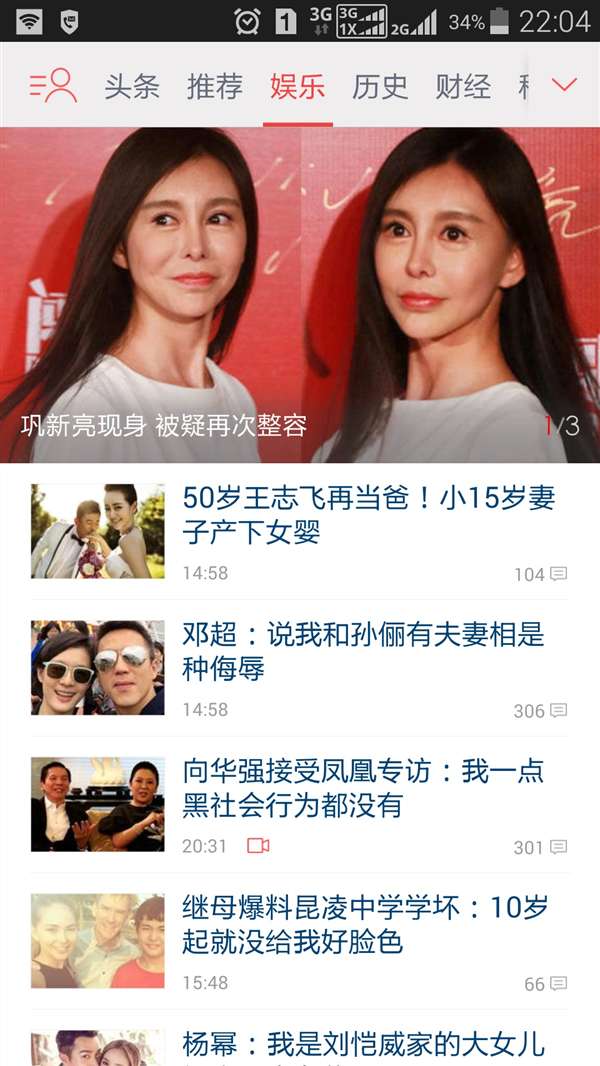Switch to the 财经 tab

pos(463,87)
